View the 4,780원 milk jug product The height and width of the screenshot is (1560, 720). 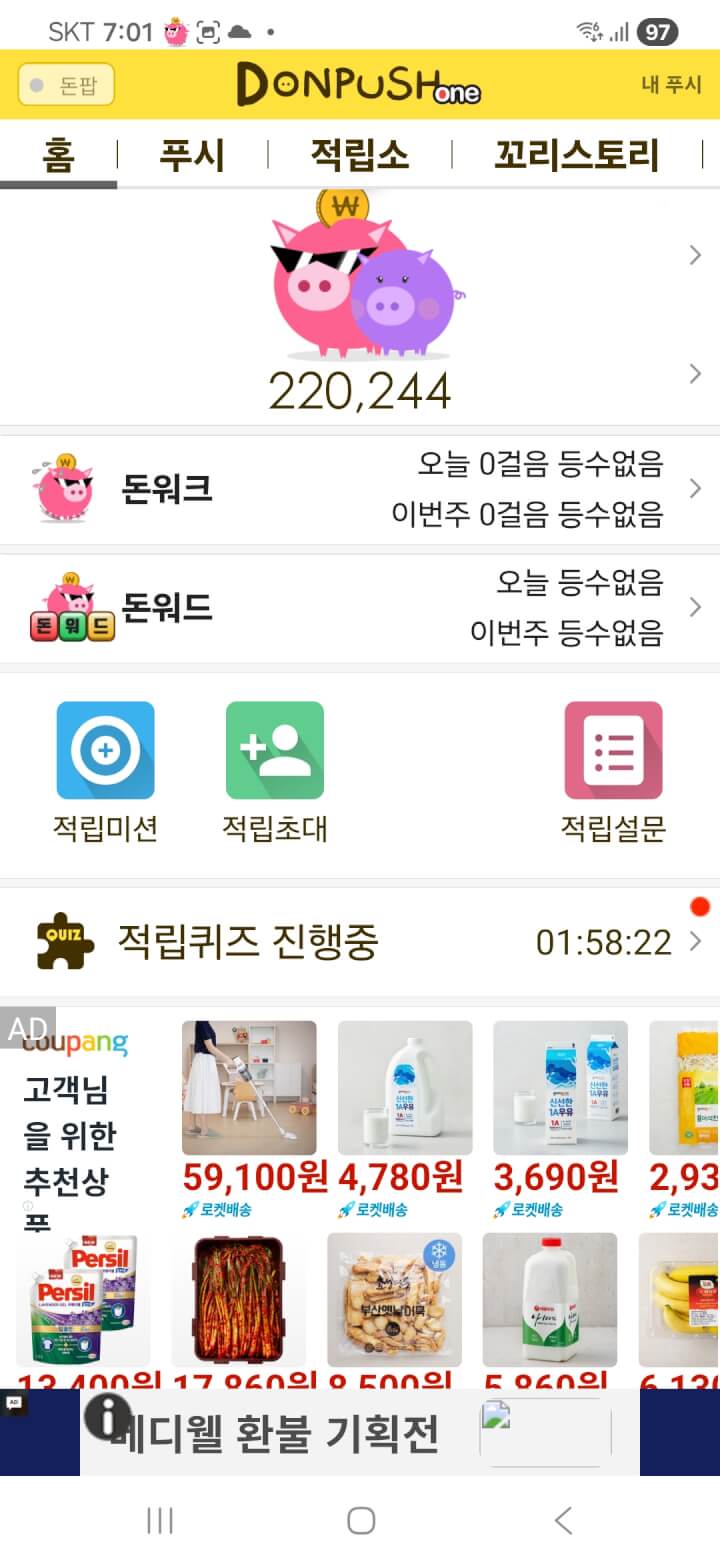click(404, 1088)
